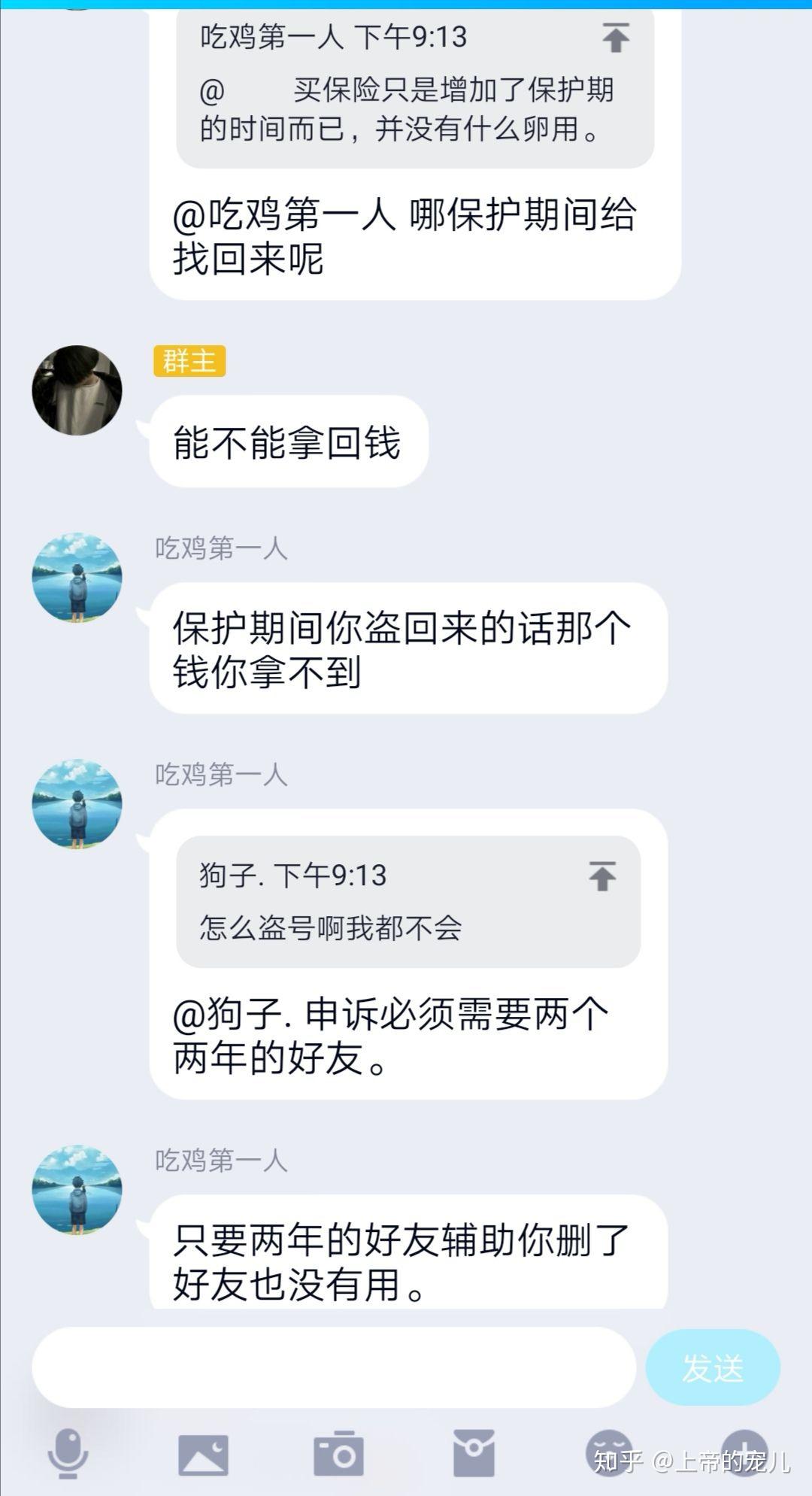Start voice input with the microphone icon

pos(68,1453)
